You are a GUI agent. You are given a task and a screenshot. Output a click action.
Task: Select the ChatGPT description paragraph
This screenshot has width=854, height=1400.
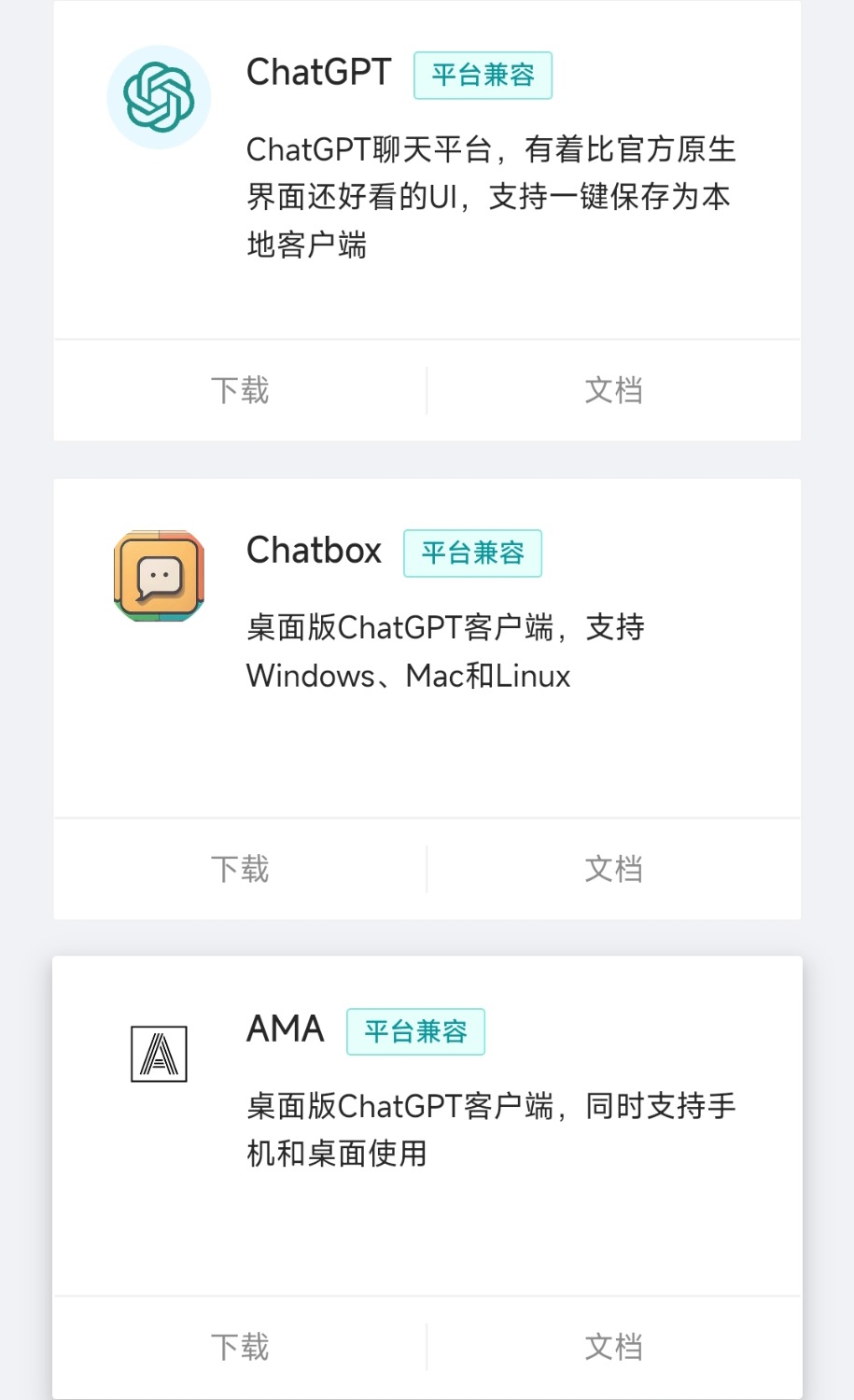point(490,197)
